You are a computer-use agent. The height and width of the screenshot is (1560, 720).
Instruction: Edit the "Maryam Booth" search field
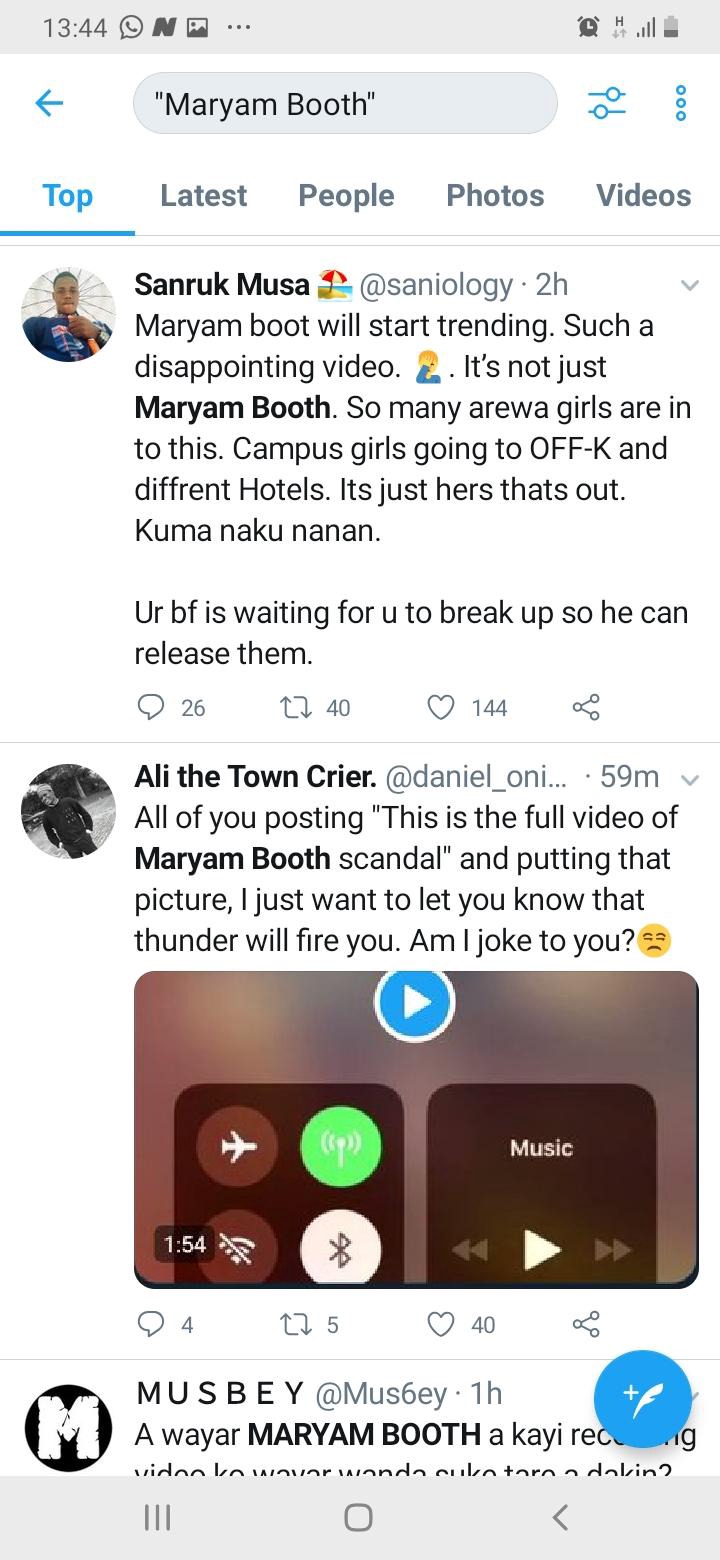tap(345, 103)
